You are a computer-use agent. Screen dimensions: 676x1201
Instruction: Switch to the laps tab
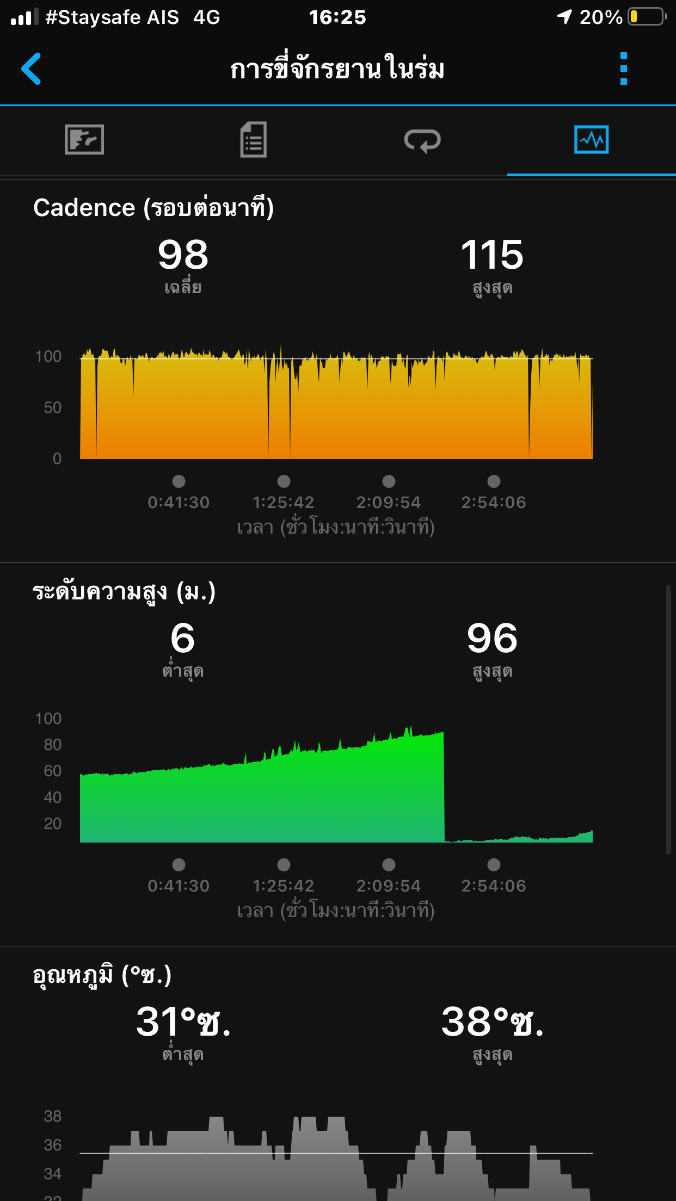coord(422,140)
